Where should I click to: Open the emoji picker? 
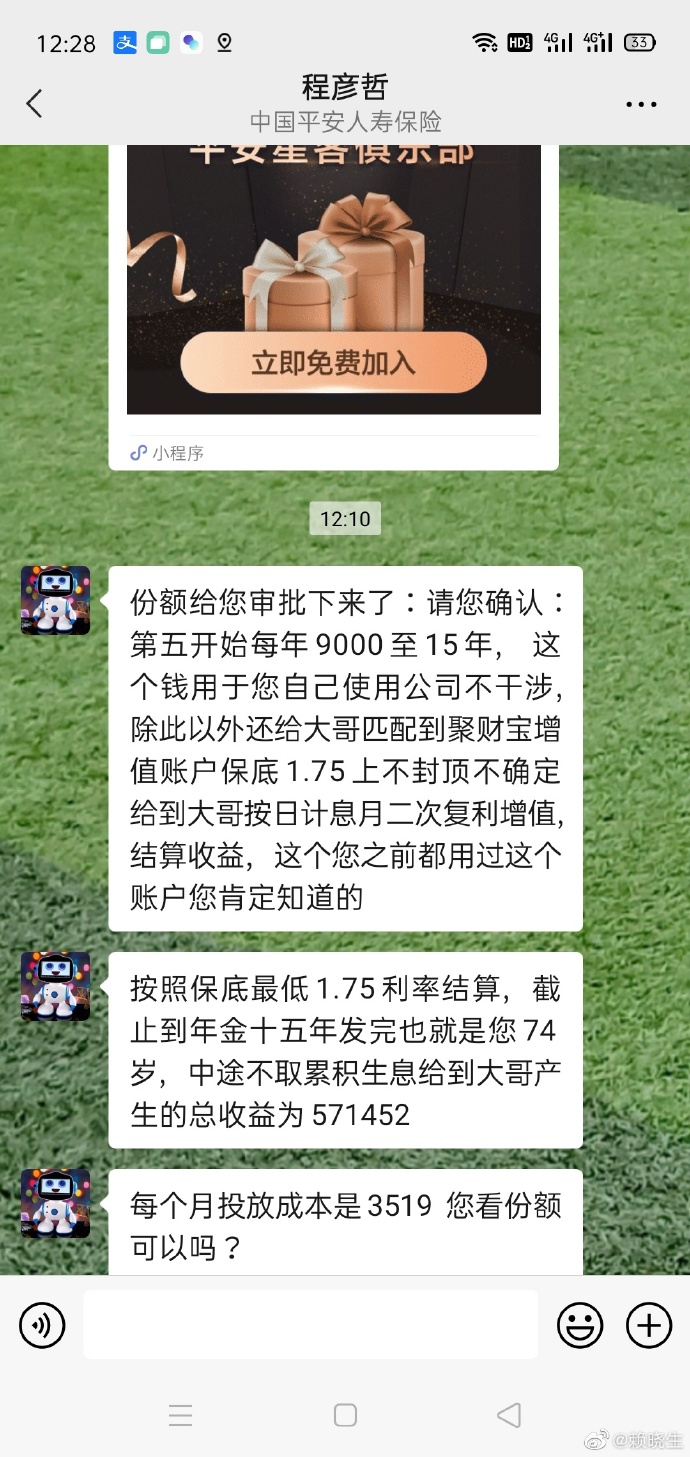click(580, 1326)
